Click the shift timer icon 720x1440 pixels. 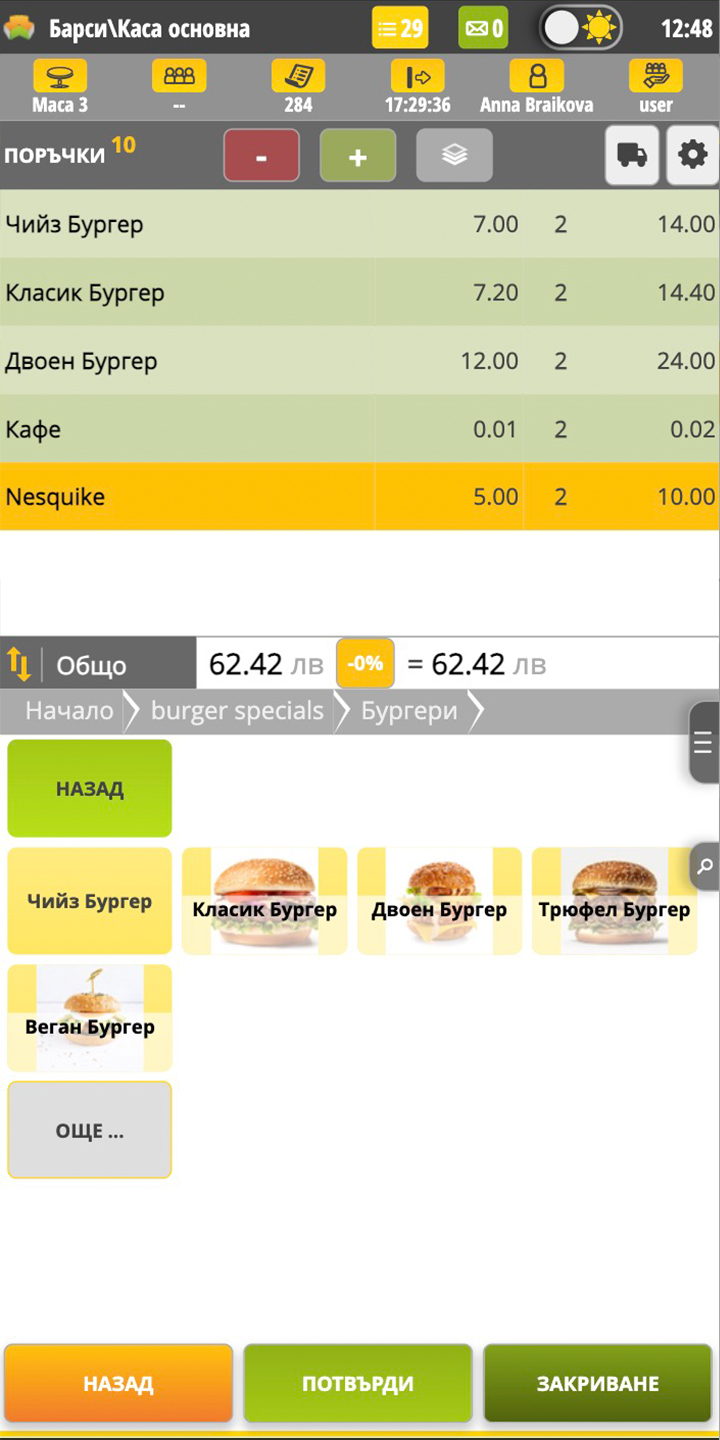pyautogui.click(x=418, y=75)
